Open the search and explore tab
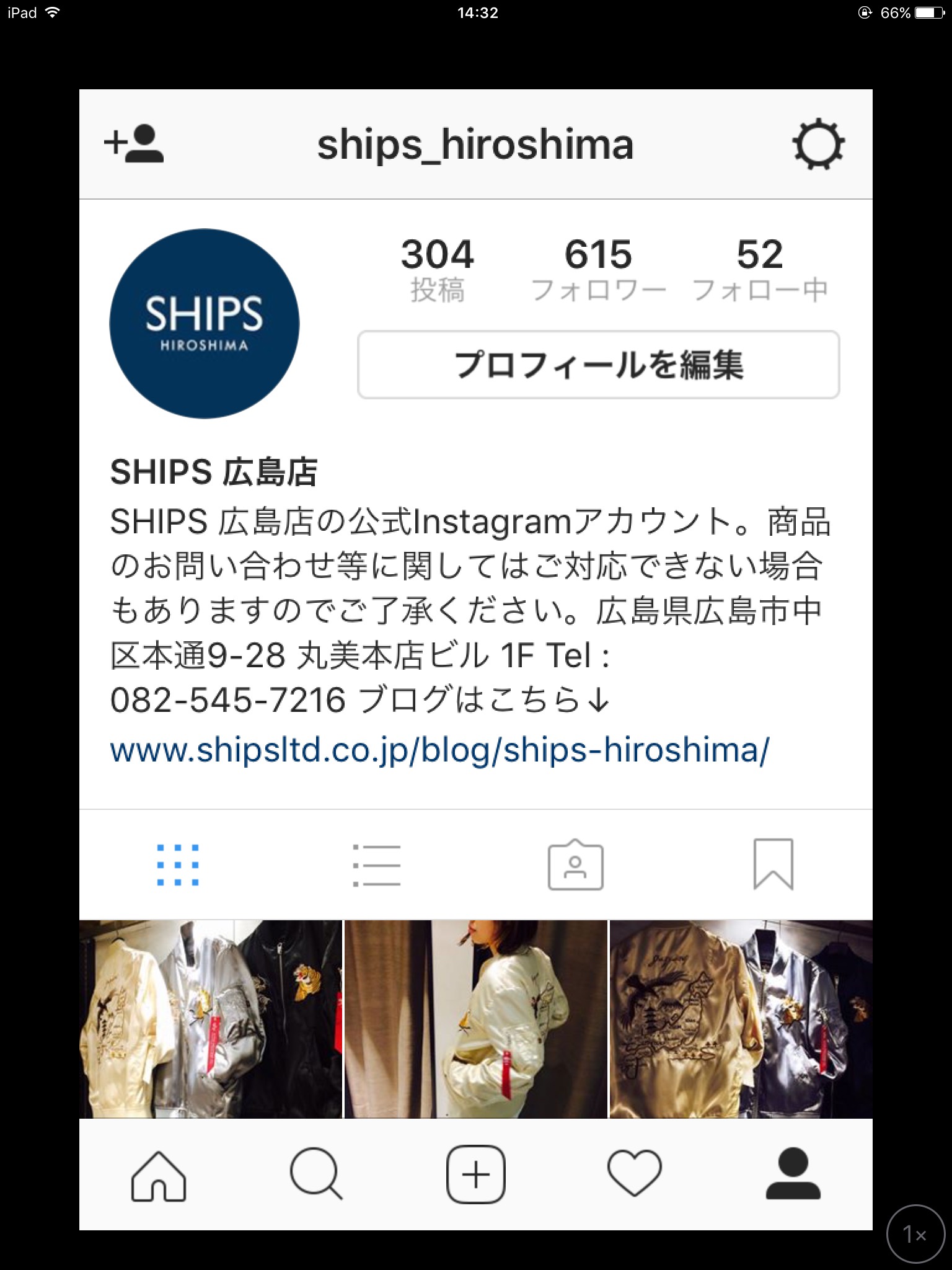This screenshot has width=952, height=1270. click(x=317, y=1175)
